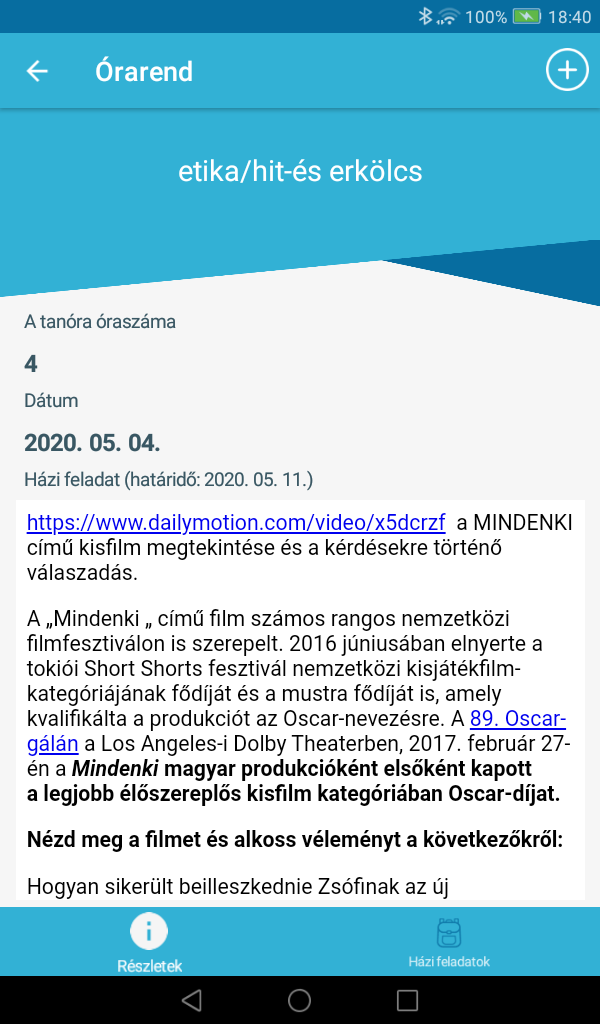The width and height of the screenshot is (600, 1024).
Task: Tap the system home button
Action: (x=299, y=1000)
